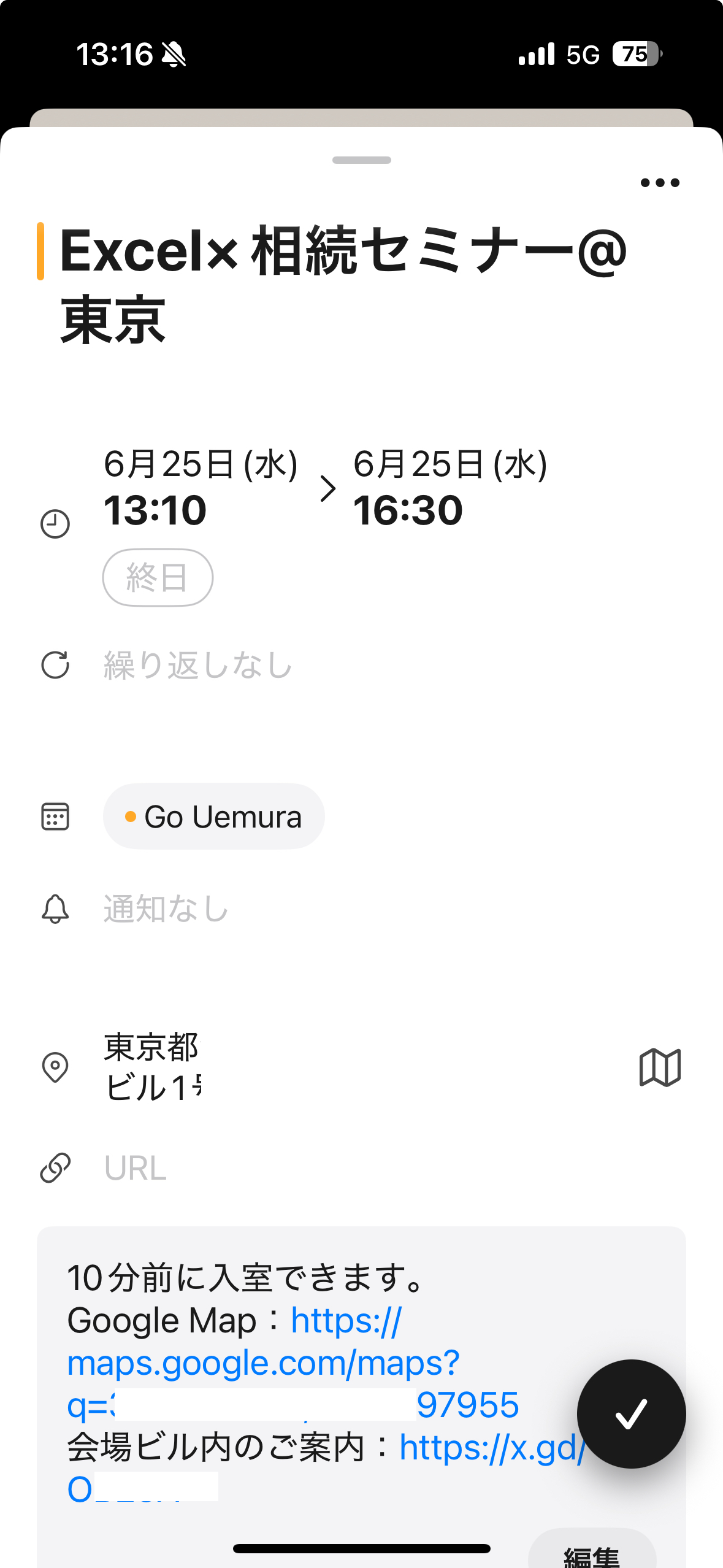
Task: Set the repeat option 繰り返しなし
Action: (198, 665)
